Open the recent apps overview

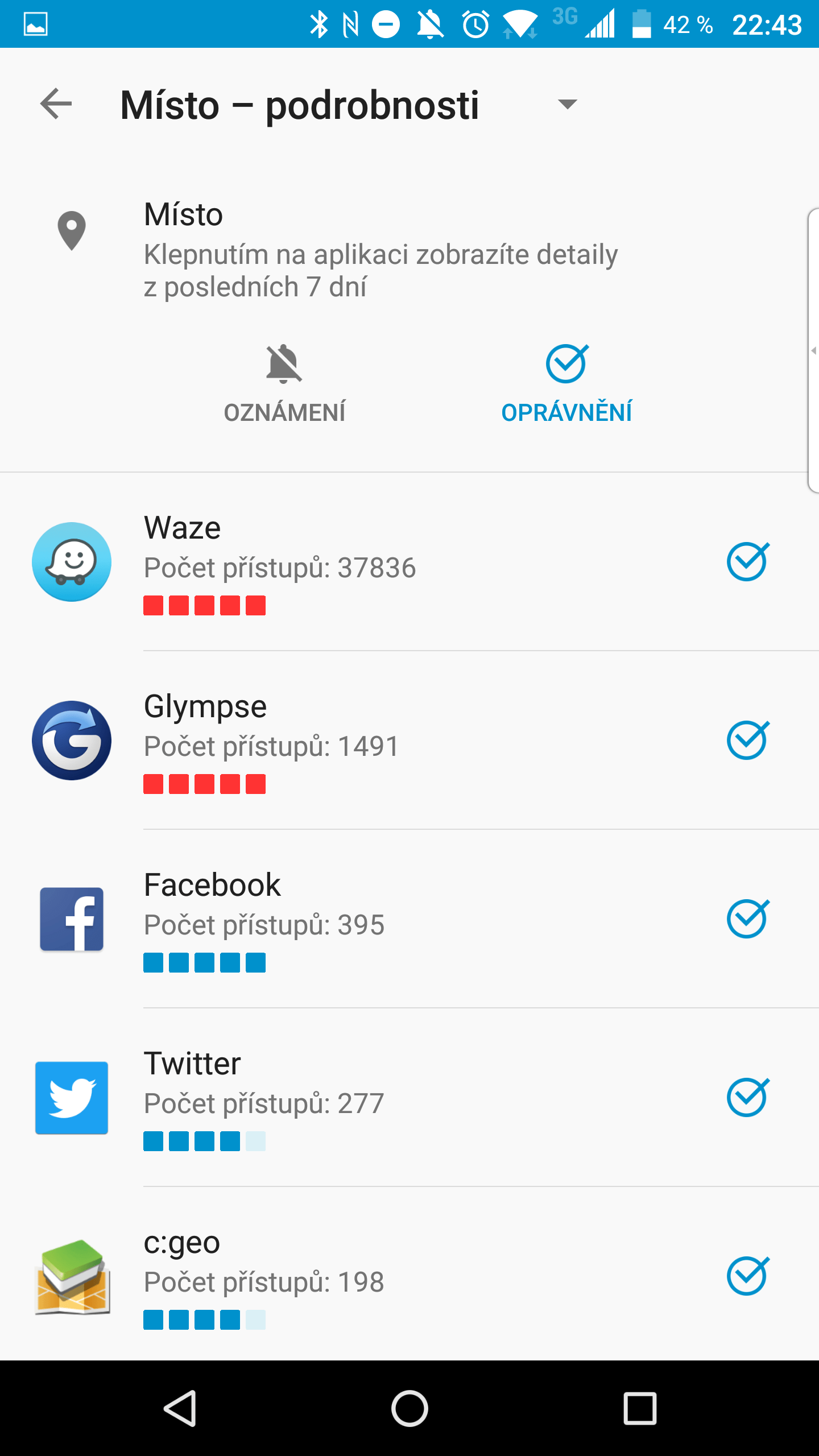point(640,1408)
